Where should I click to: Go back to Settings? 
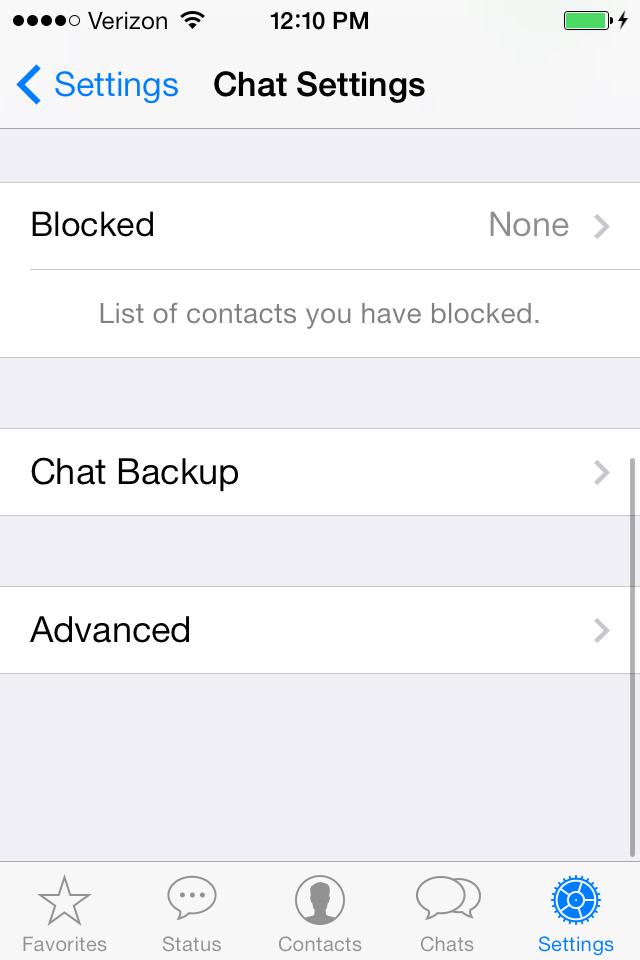tap(98, 85)
